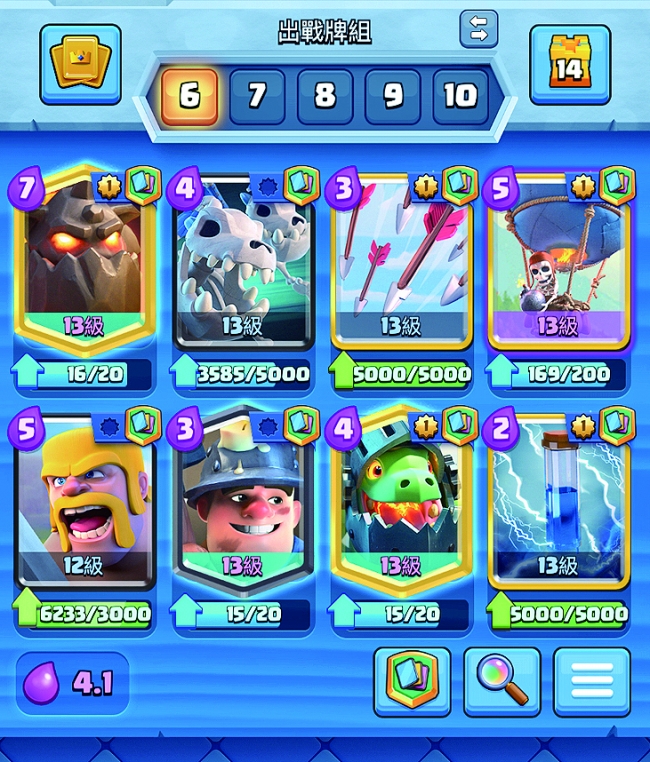Open the three-line deck menu
The image size is (650, 762).
[x=592, y=682]
